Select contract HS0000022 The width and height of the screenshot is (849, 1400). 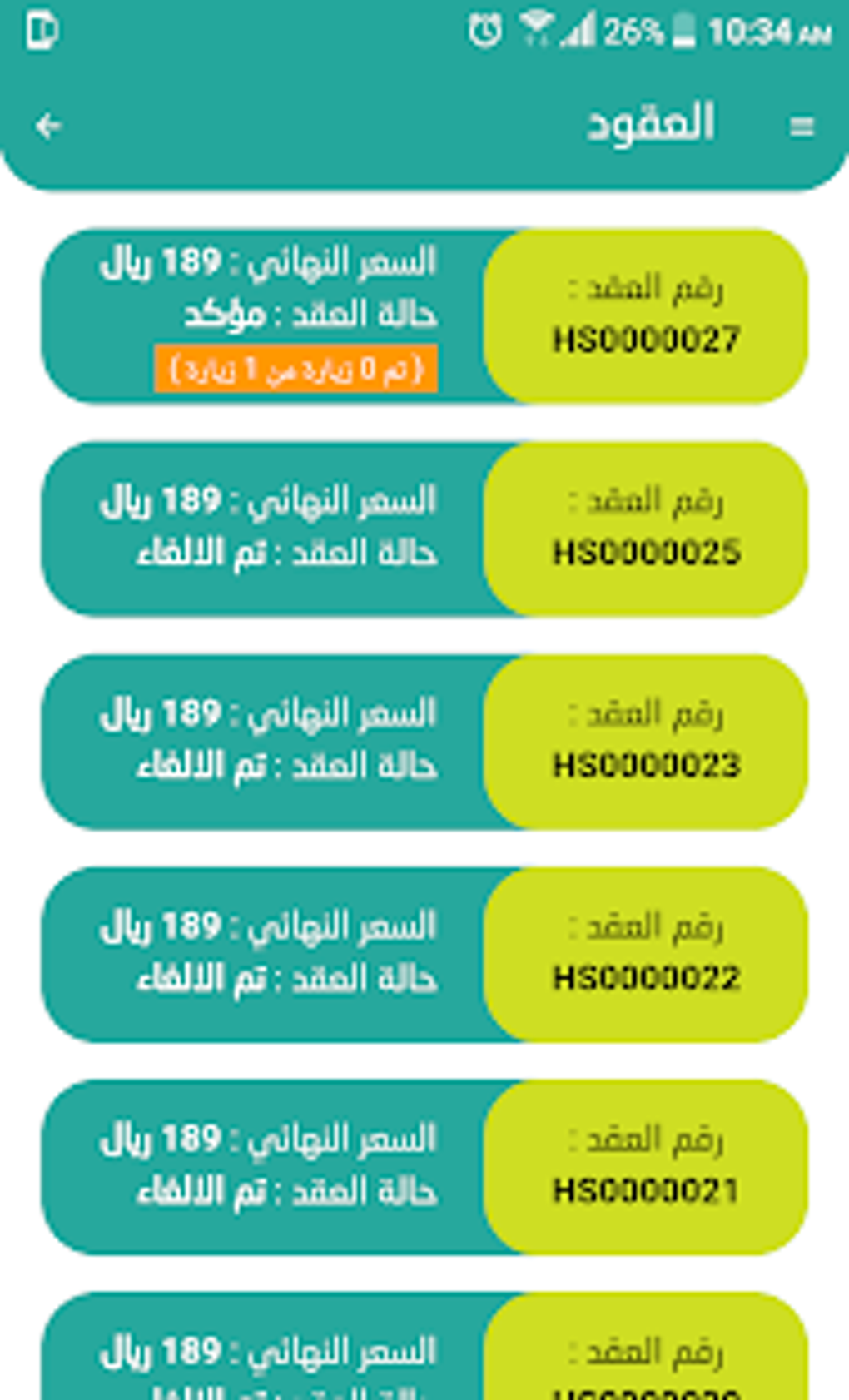pos(424,955)
